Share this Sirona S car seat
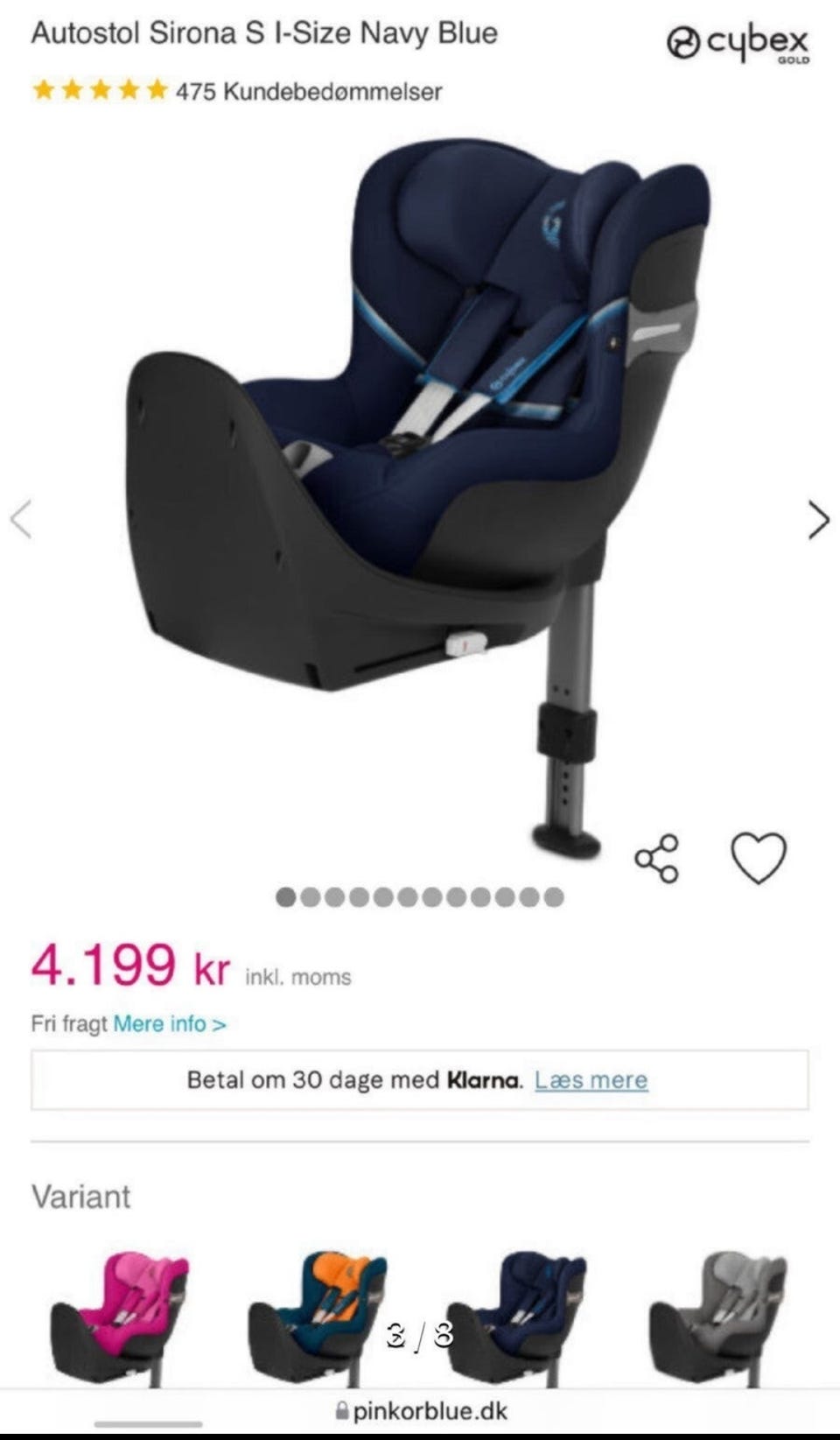Image resolution: width=840 pixels, height=1440 pixels. coord(657,858)
